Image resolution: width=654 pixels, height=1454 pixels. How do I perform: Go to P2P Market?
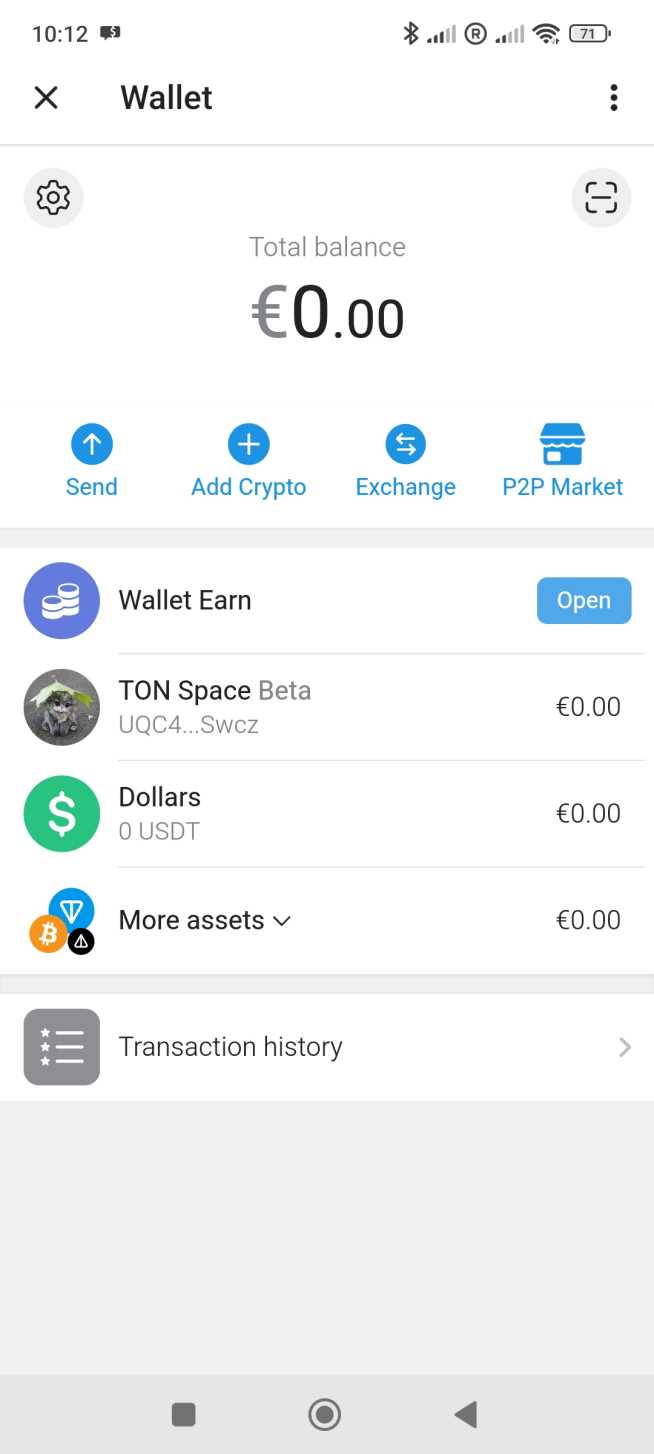coord(562,461)
